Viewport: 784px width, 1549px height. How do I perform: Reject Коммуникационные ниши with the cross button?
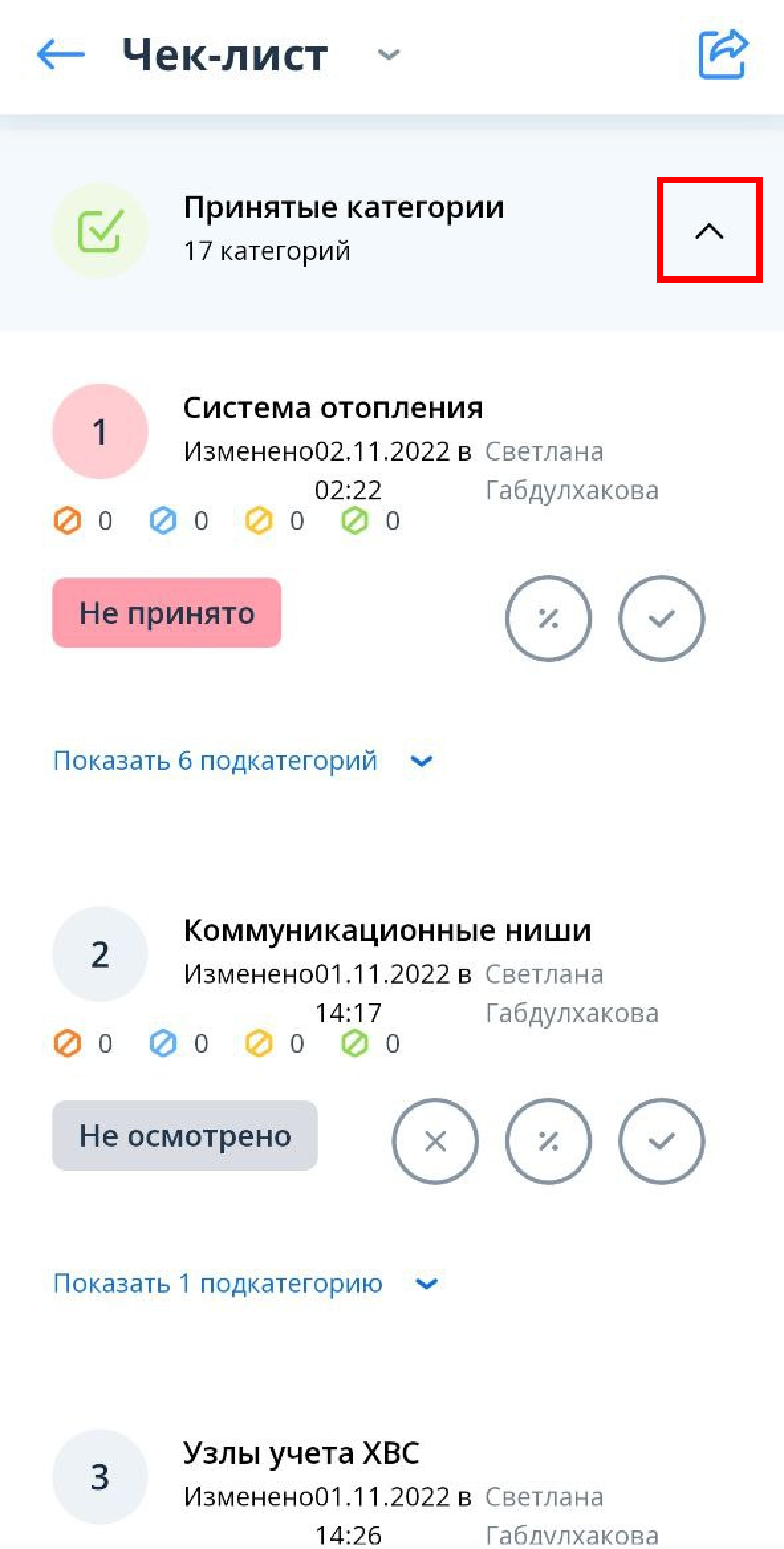coord(435,1141)
